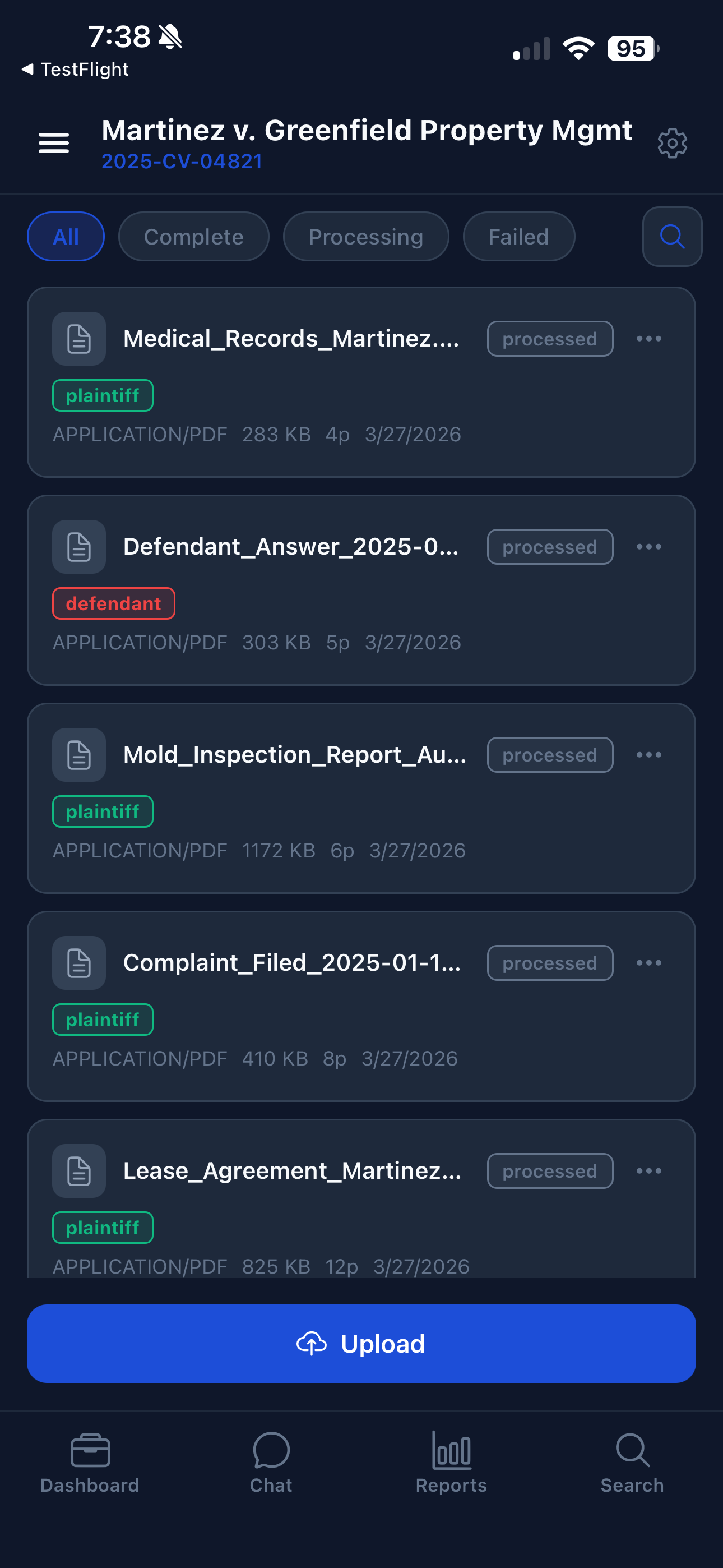Tap the plaintiff badge on Complaint_Filed
The image size is (723, 1568).
coord(102,1020)
